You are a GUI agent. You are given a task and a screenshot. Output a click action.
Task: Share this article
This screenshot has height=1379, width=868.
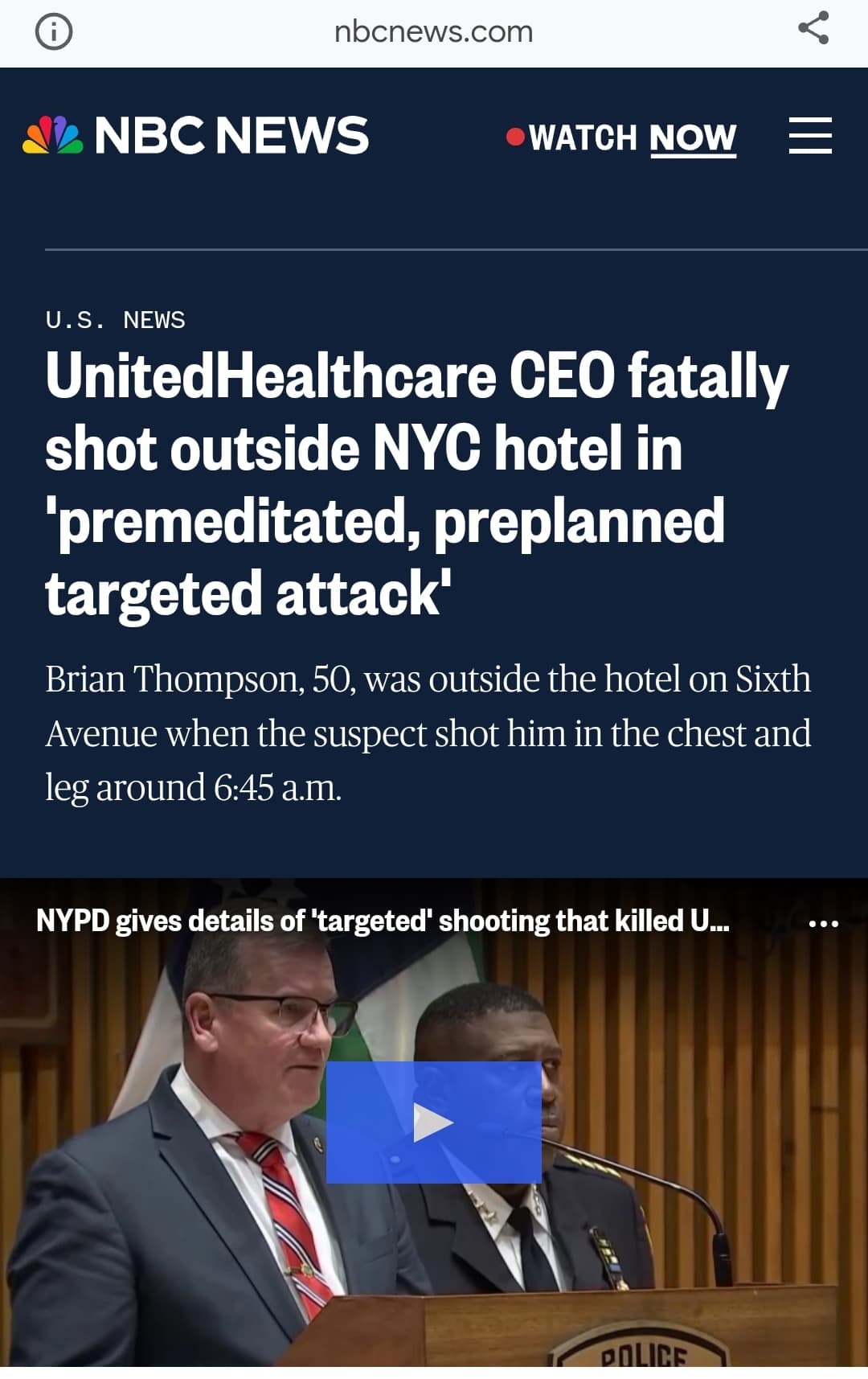coord(813,28)
